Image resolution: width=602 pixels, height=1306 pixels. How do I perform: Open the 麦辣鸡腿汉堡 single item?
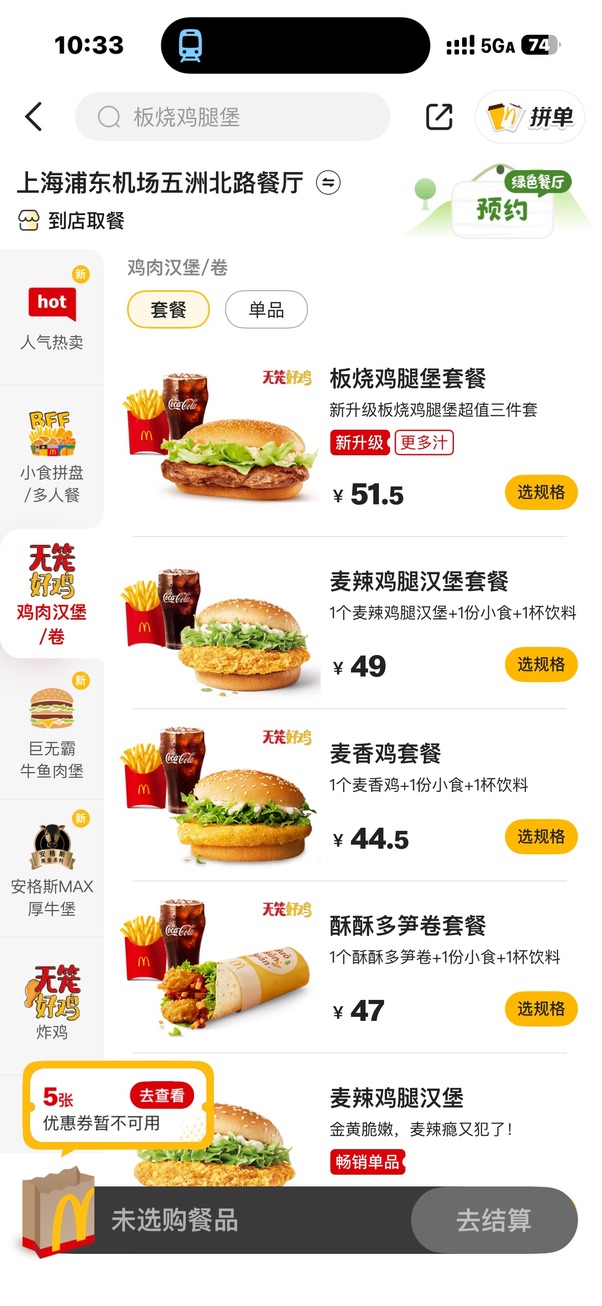click(397, 1097)
